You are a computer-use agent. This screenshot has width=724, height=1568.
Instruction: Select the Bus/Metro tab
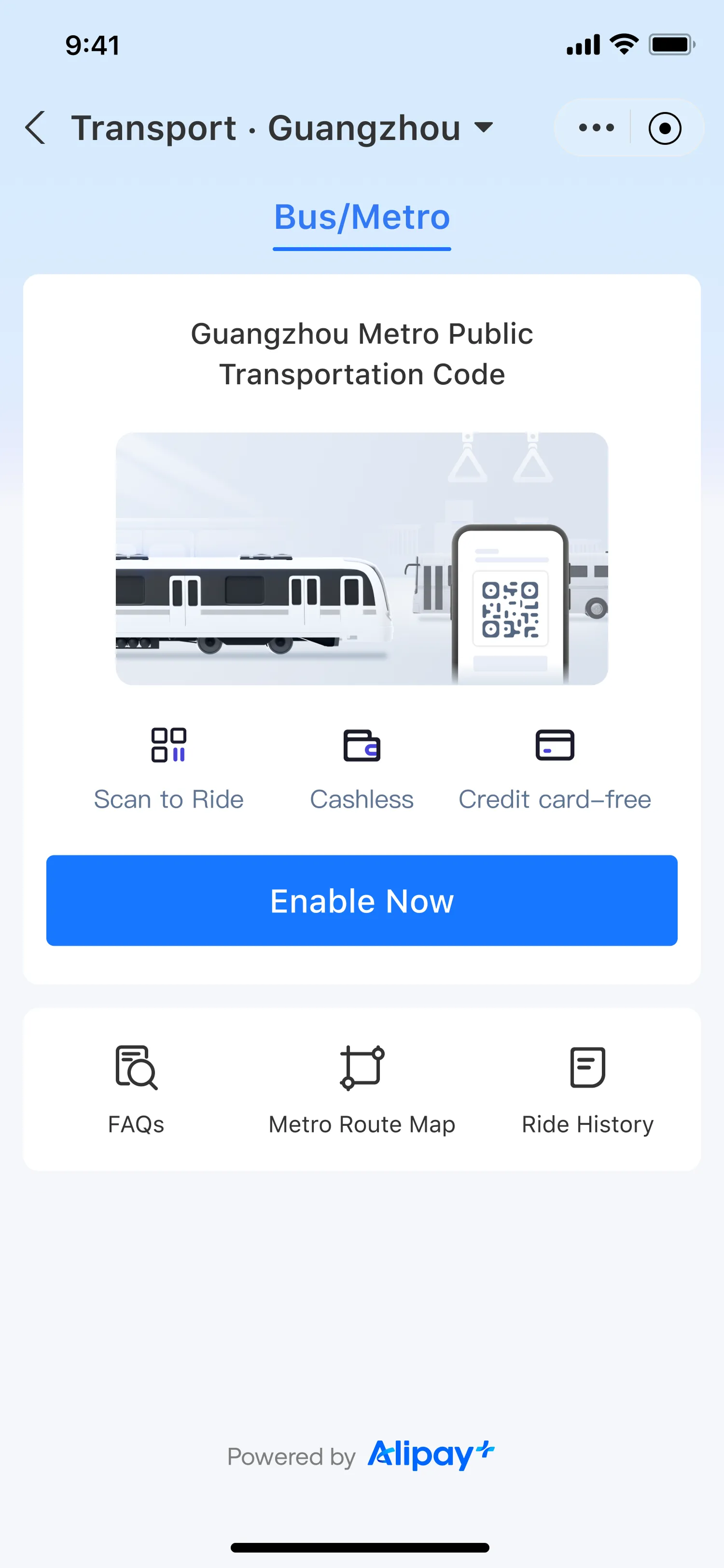click(x=362, y=218)
